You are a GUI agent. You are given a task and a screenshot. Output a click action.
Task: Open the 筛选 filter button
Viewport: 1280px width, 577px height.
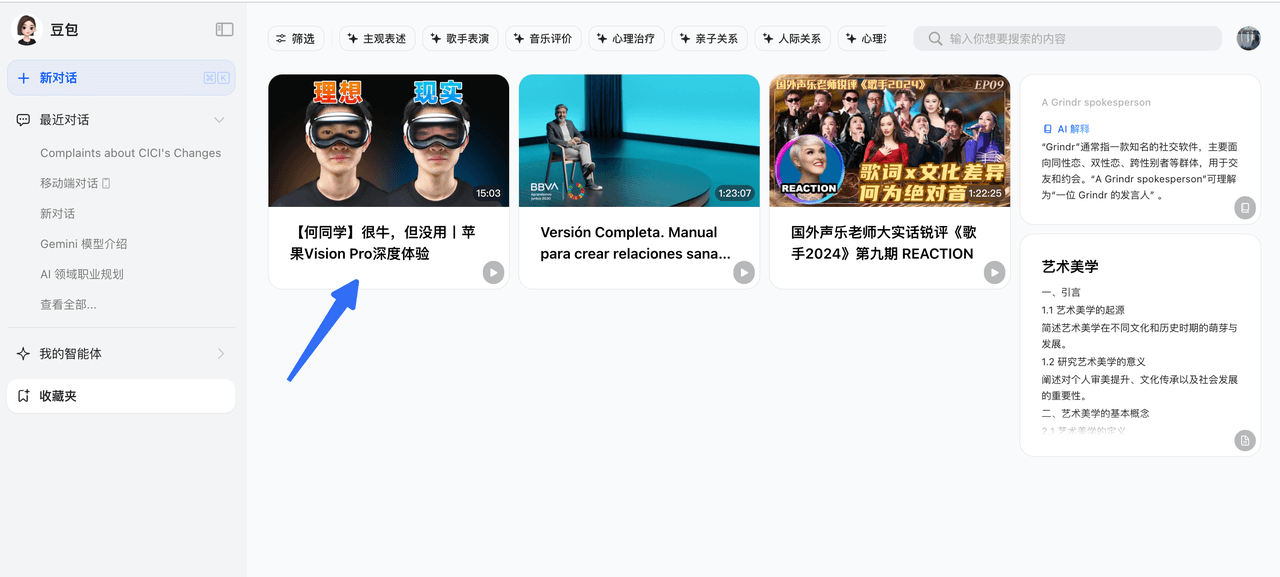295,39
